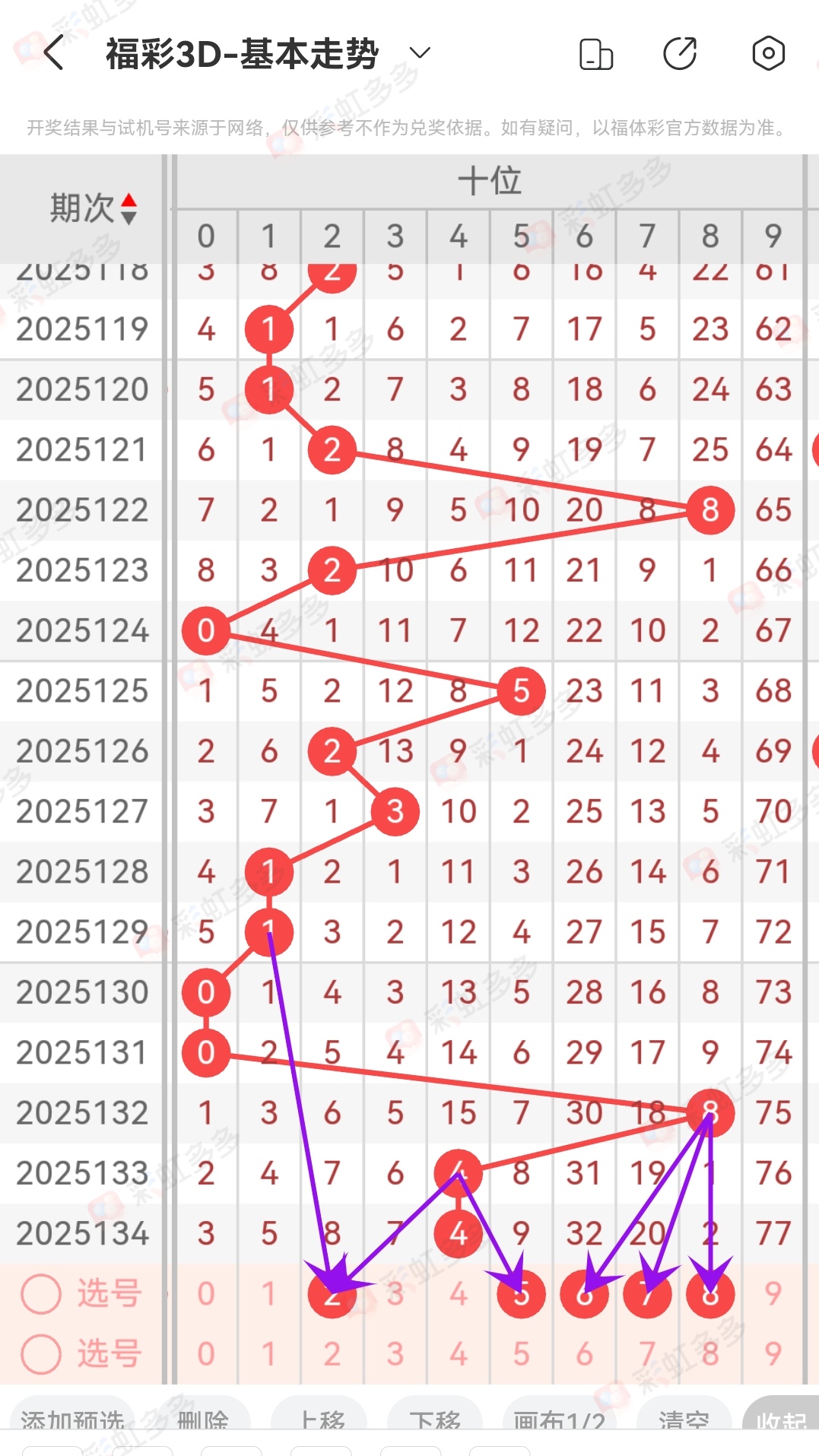Open chart settings with the gear icon
Viewport: 819px width, 1456px height.
click(x=769, y=54)
